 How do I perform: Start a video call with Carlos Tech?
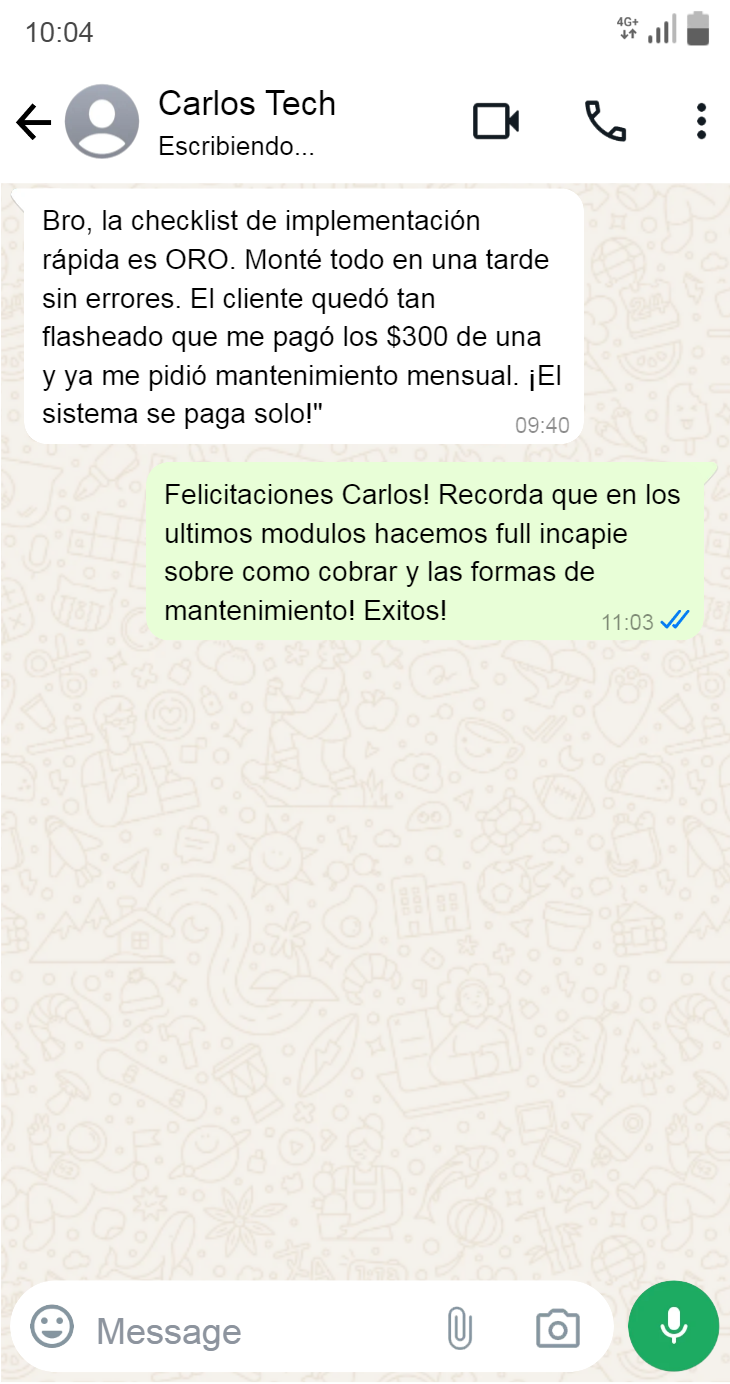tap(496, 122)
